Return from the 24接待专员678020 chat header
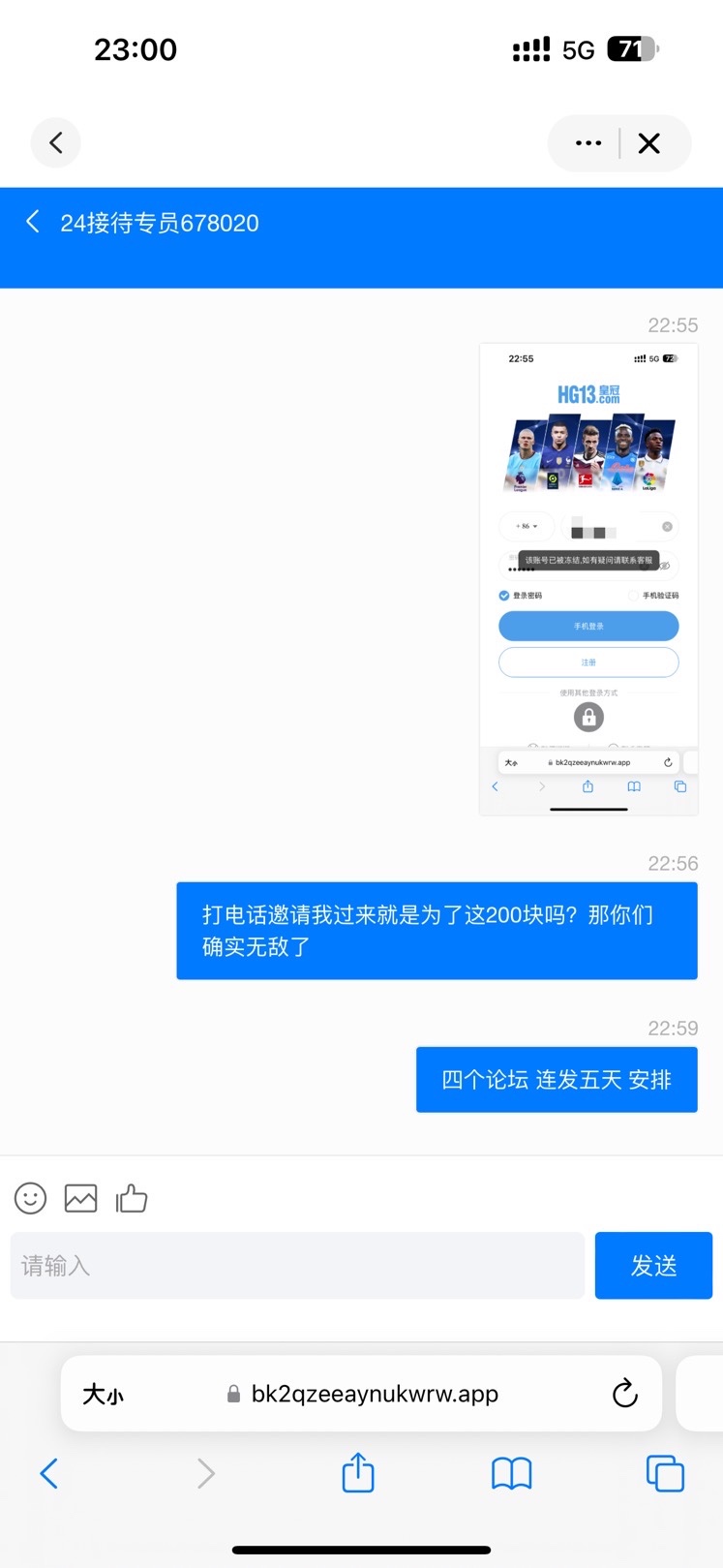 click(x=33, y=222)
